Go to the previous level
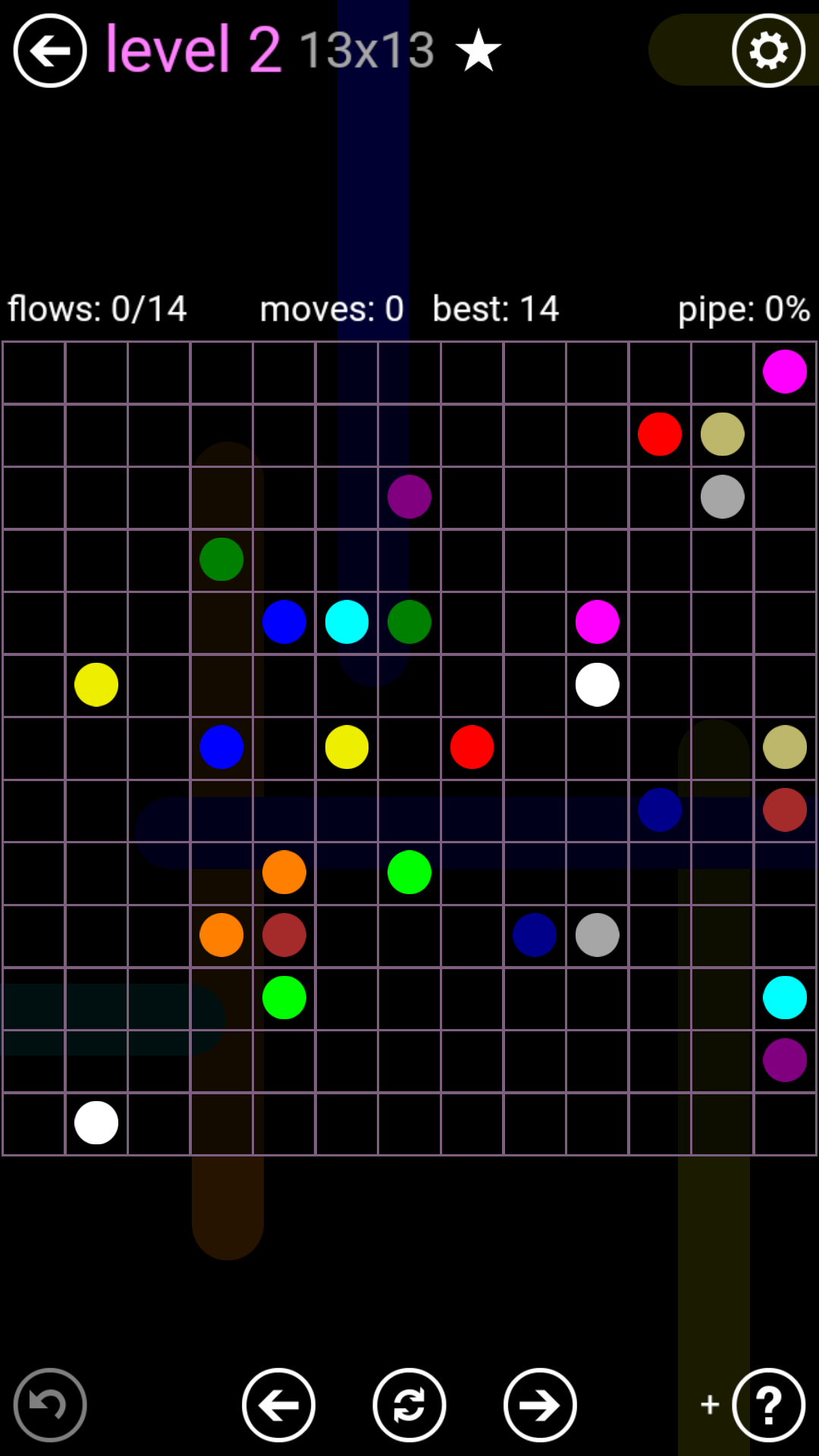The image size is (819, 1456). (278, 1405)
